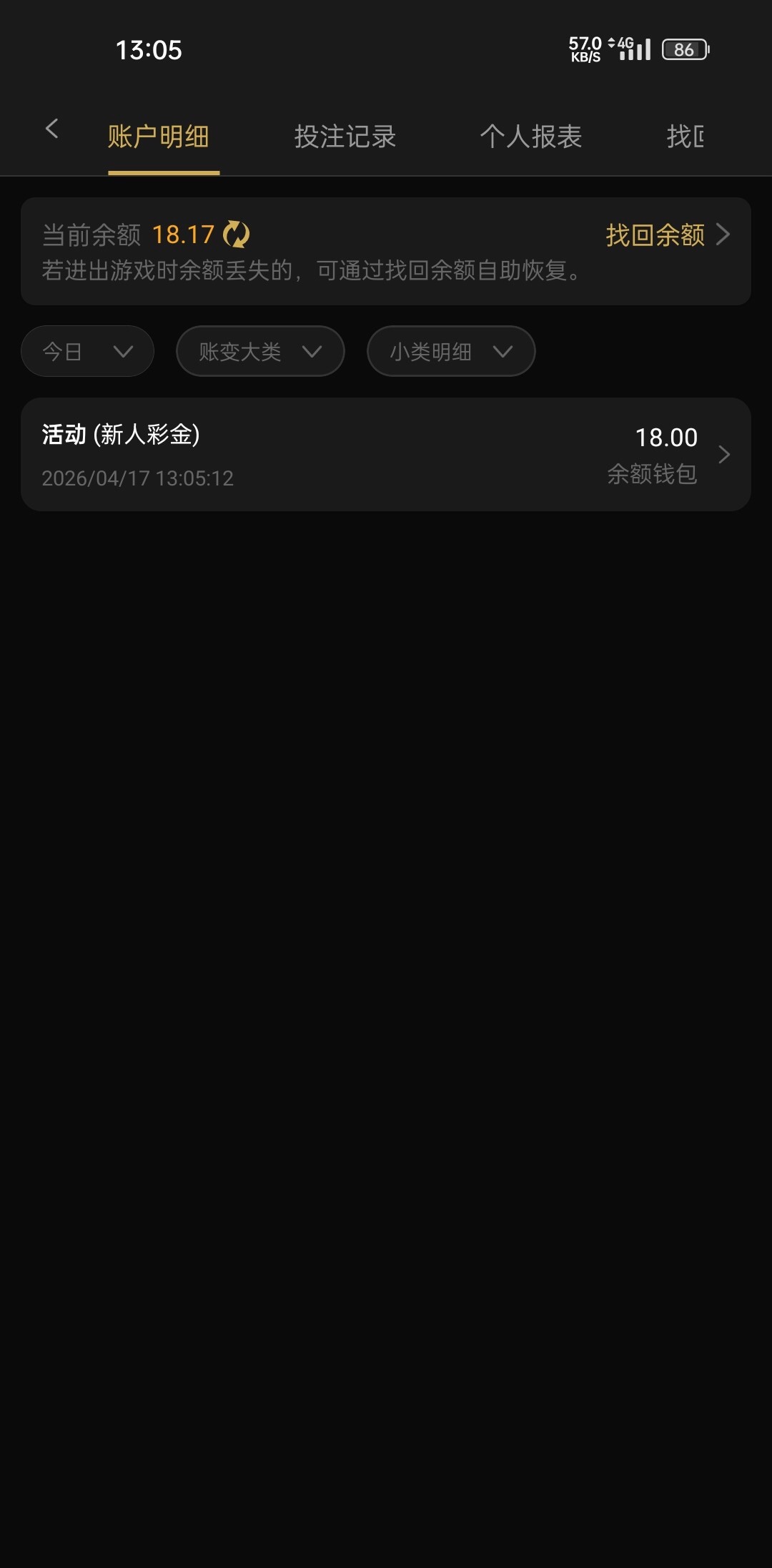Switch to the 个人报表 tab
772x1568 pixels.
(531, 137)
